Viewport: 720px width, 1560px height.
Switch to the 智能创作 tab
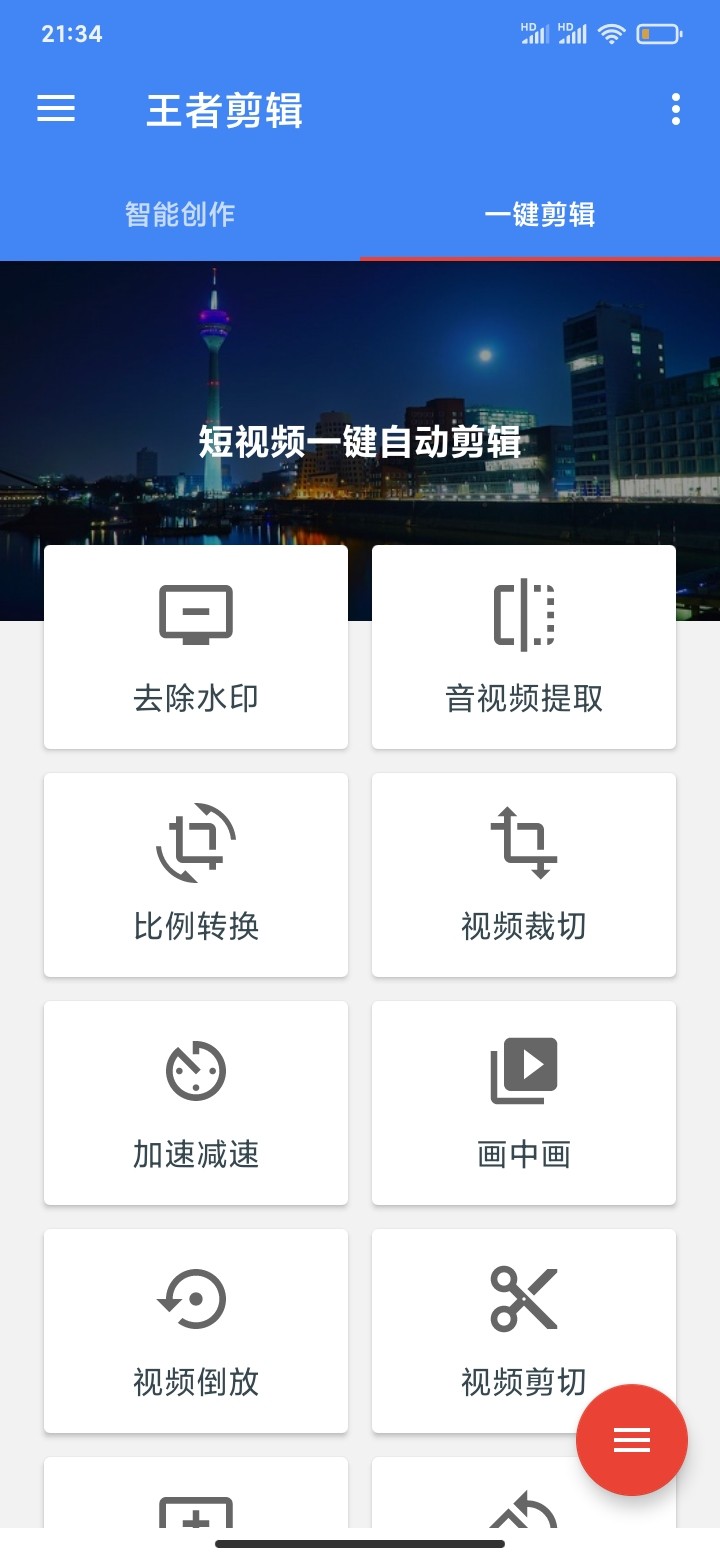(180, 214)
